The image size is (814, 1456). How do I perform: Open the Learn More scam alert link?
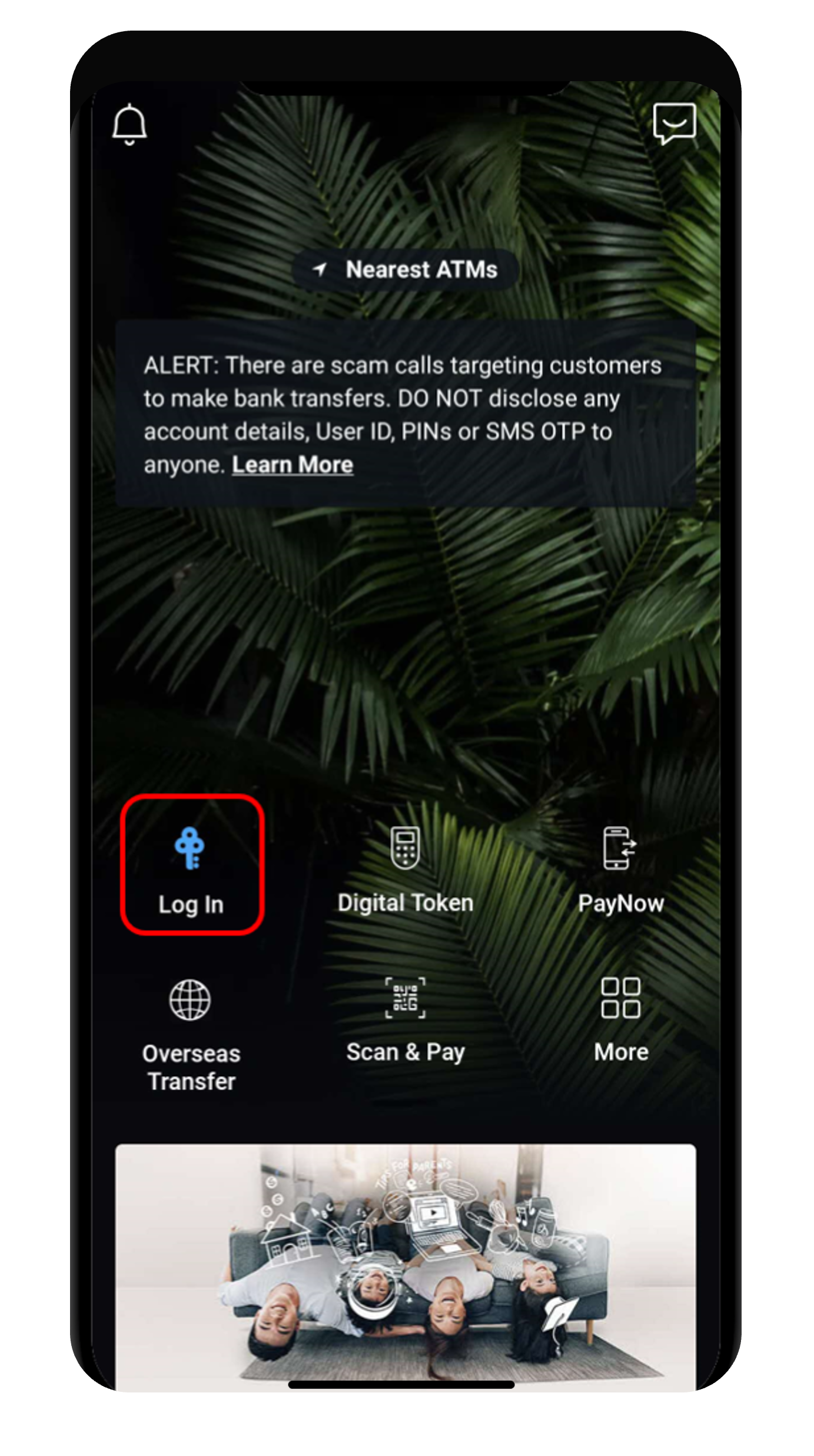pyautogui.click(x=293, y=465)
